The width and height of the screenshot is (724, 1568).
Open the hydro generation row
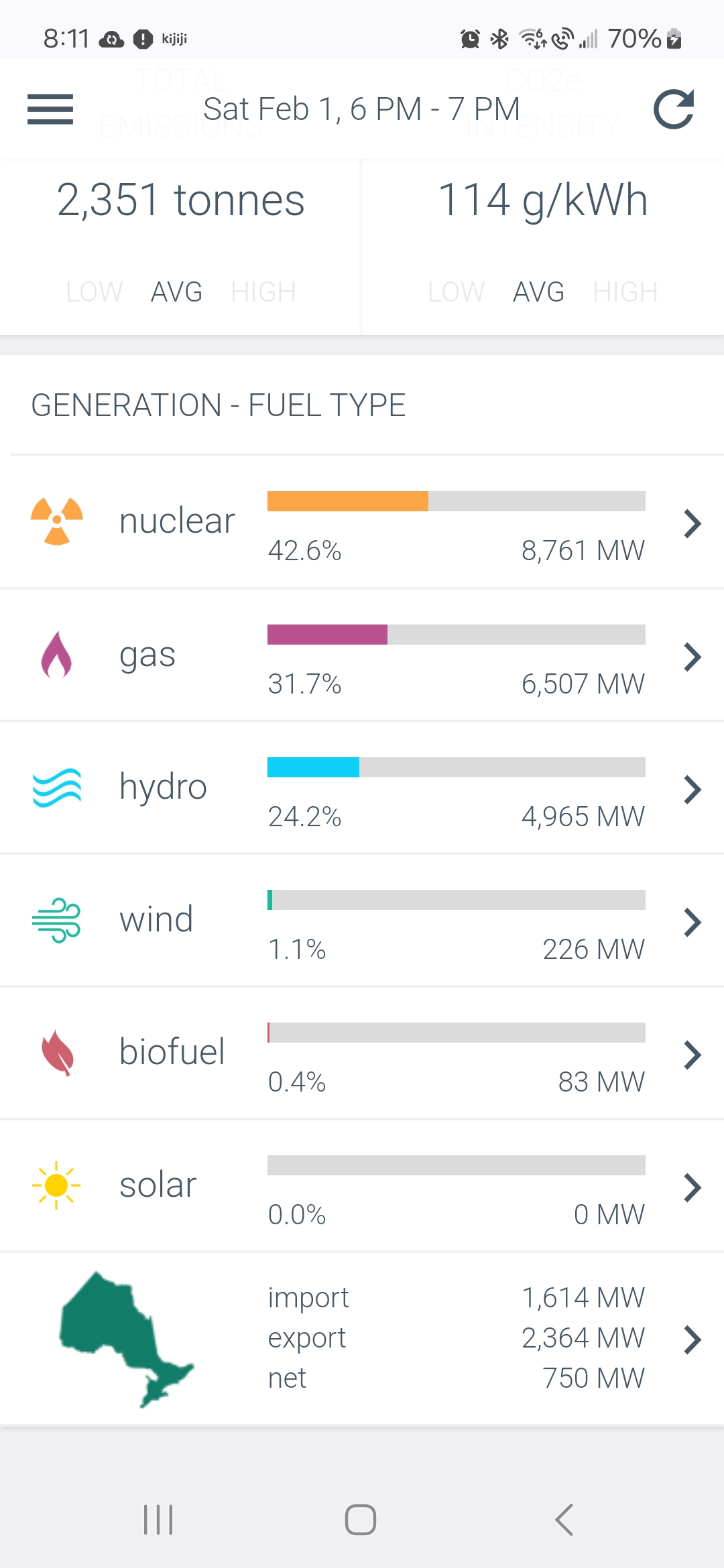click(x=362, y=789)
